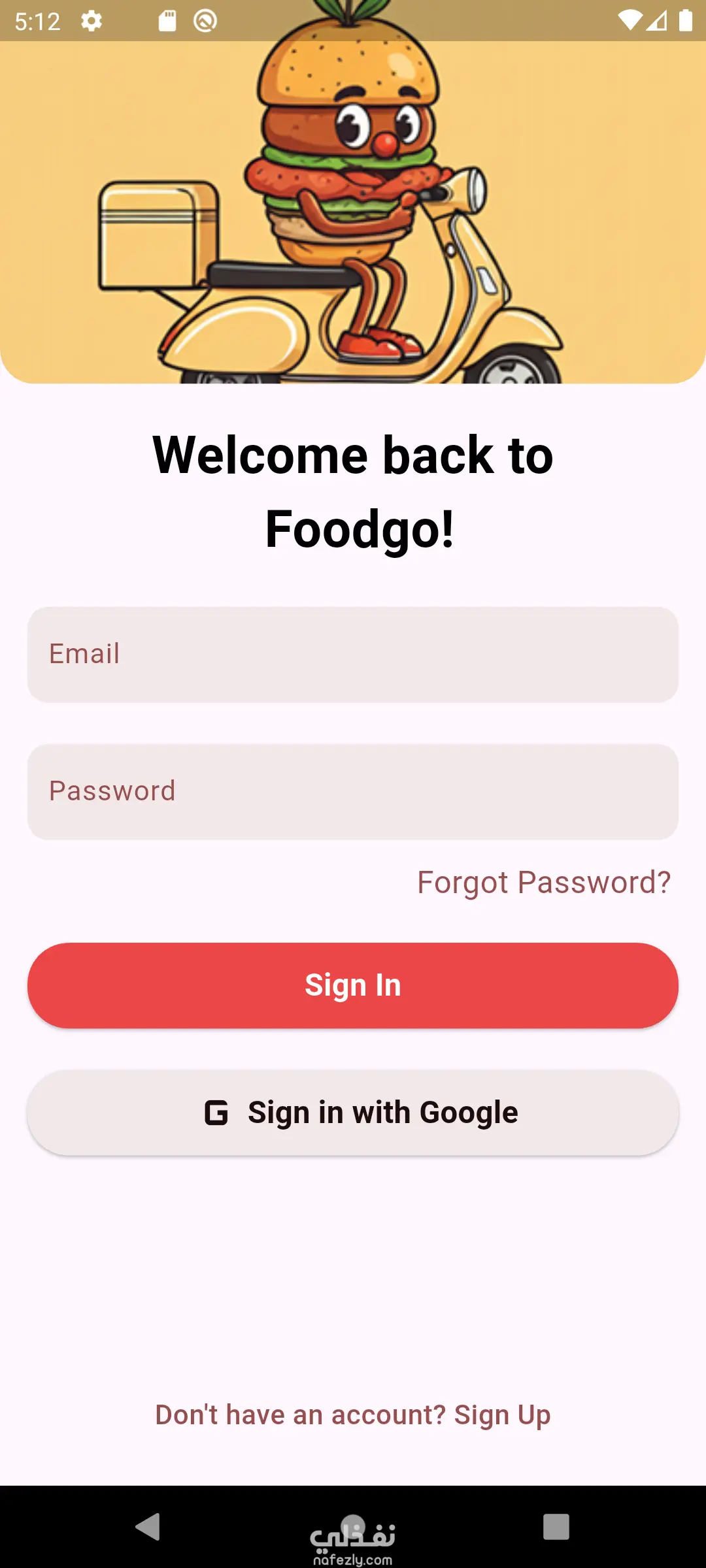Image resolution: width=706 pixels, height=1568 pixels.
Task: Open the Sign Up link
Action: point(502,1415)
